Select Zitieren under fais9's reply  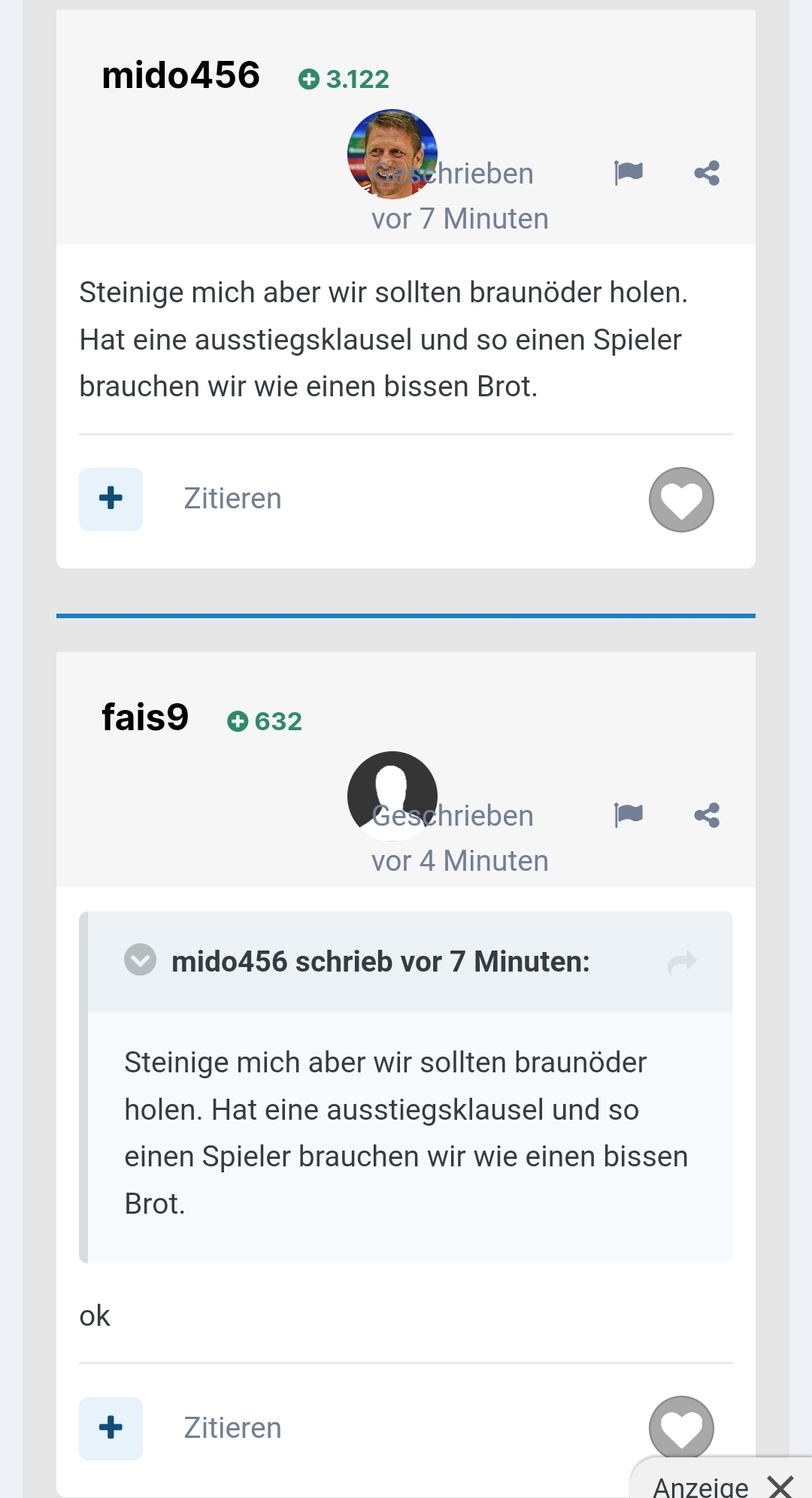232,1428
